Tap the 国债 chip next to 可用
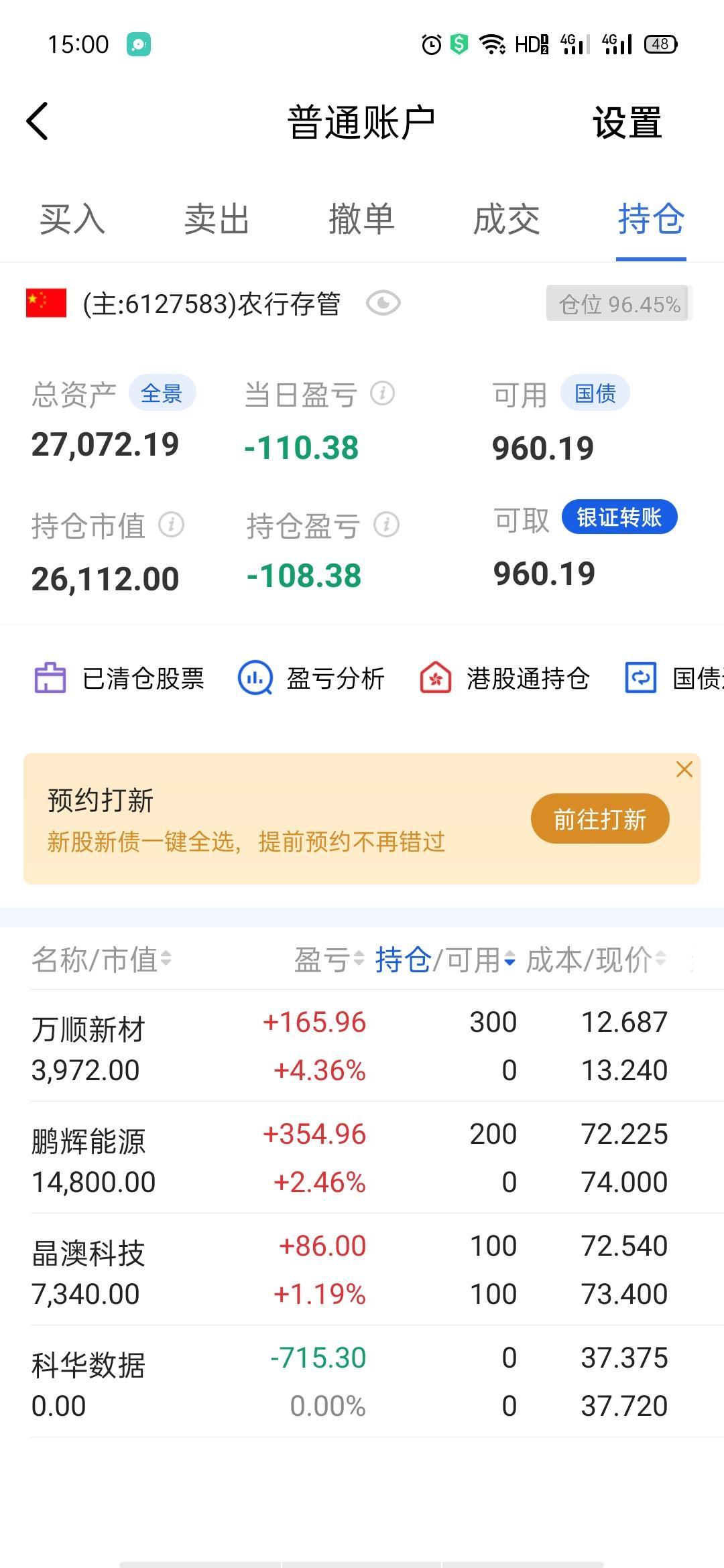The width and height of the screenshot is (724, 1568). point(595,393)
